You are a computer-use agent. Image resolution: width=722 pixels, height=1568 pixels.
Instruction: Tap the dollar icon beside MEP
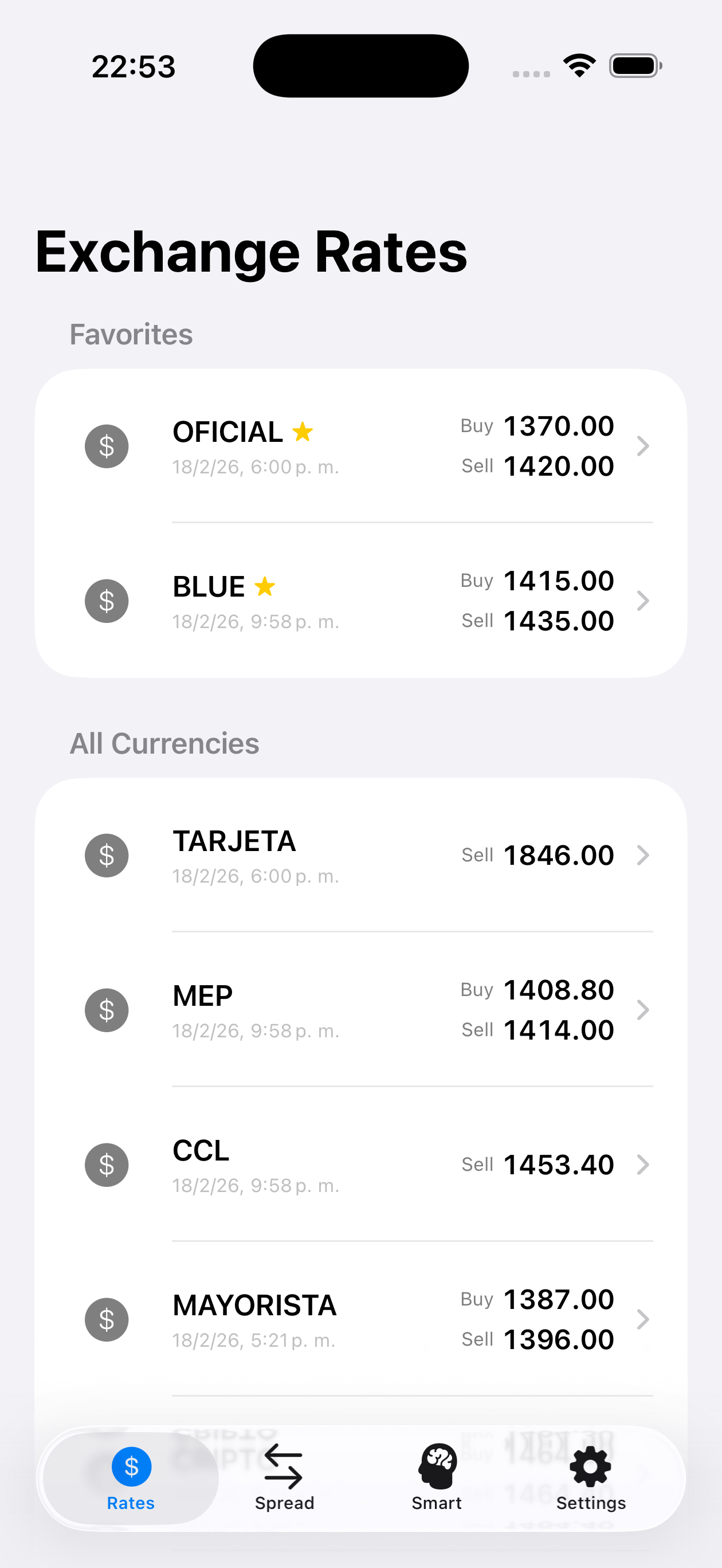[x=107, y=1010]
